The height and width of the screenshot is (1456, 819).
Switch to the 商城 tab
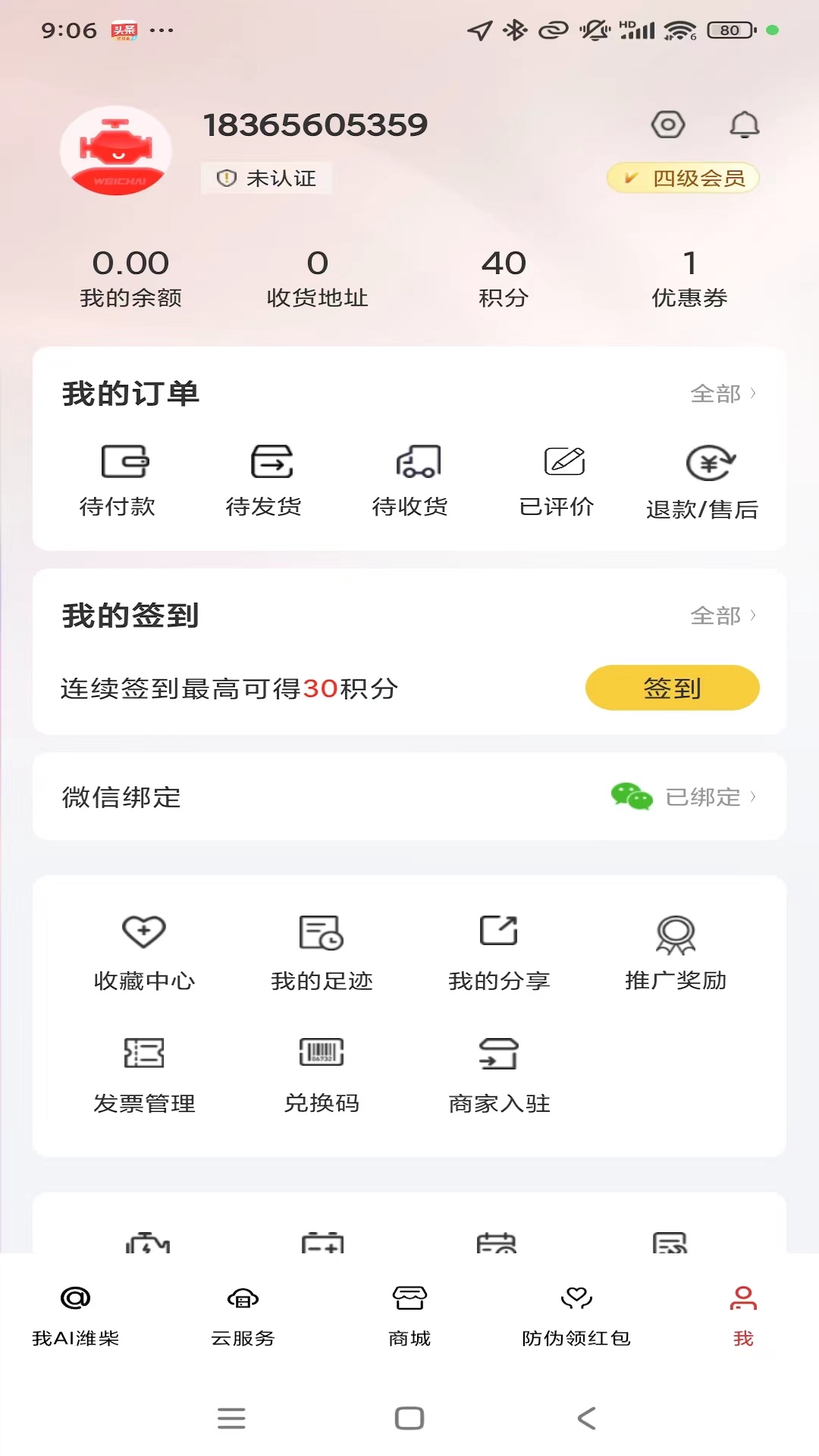click(x=409, y=1316)
